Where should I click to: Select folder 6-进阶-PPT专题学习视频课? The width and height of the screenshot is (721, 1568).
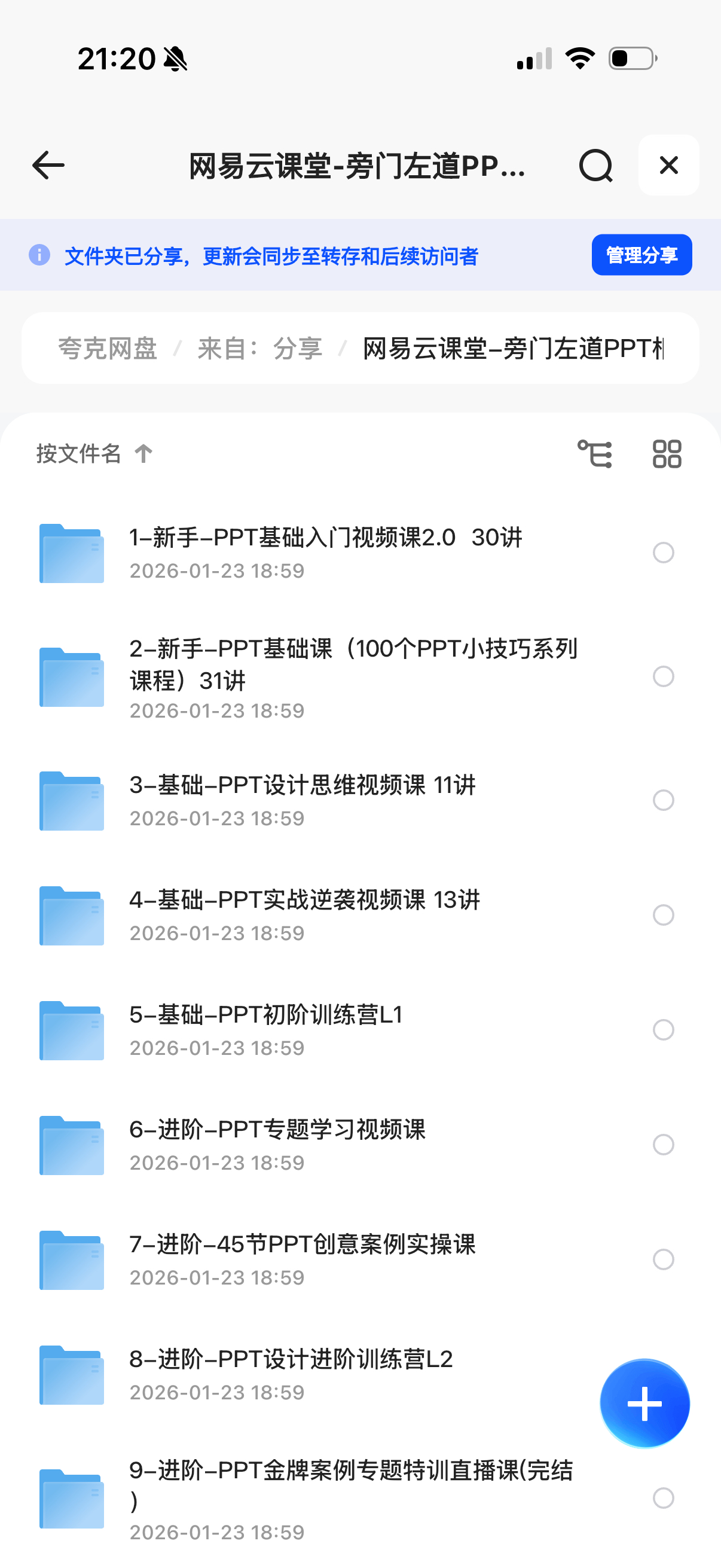(663, 1145)
